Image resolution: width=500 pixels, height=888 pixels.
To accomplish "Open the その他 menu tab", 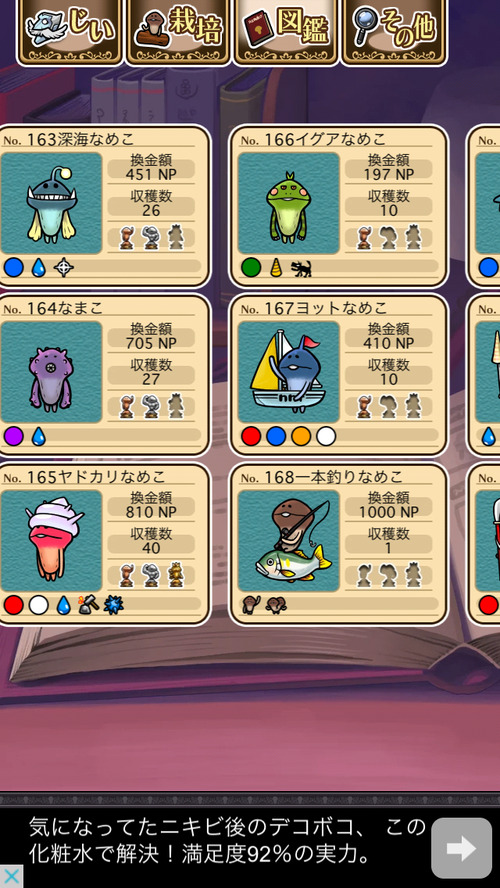I will coord(394,31).
